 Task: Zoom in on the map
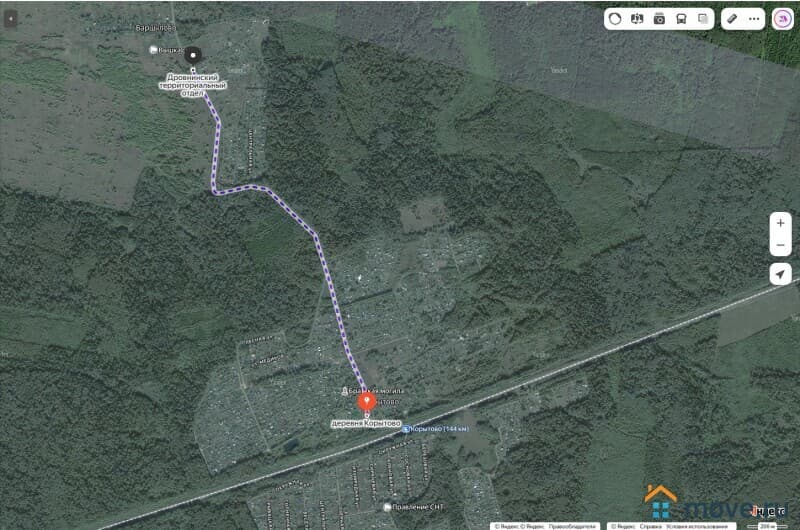(780, 223)
